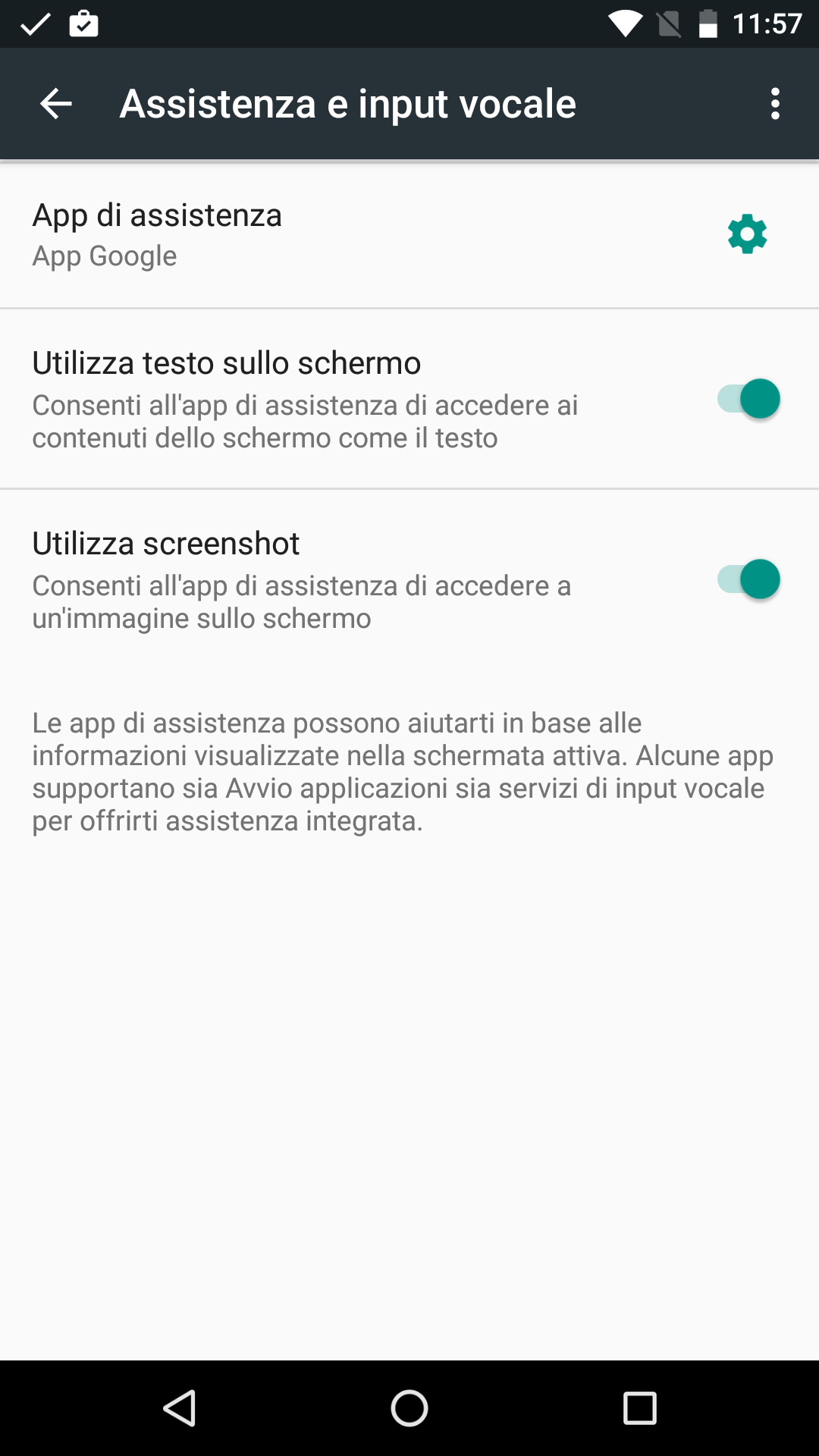Open the assist app gear settings

point(747,234)
